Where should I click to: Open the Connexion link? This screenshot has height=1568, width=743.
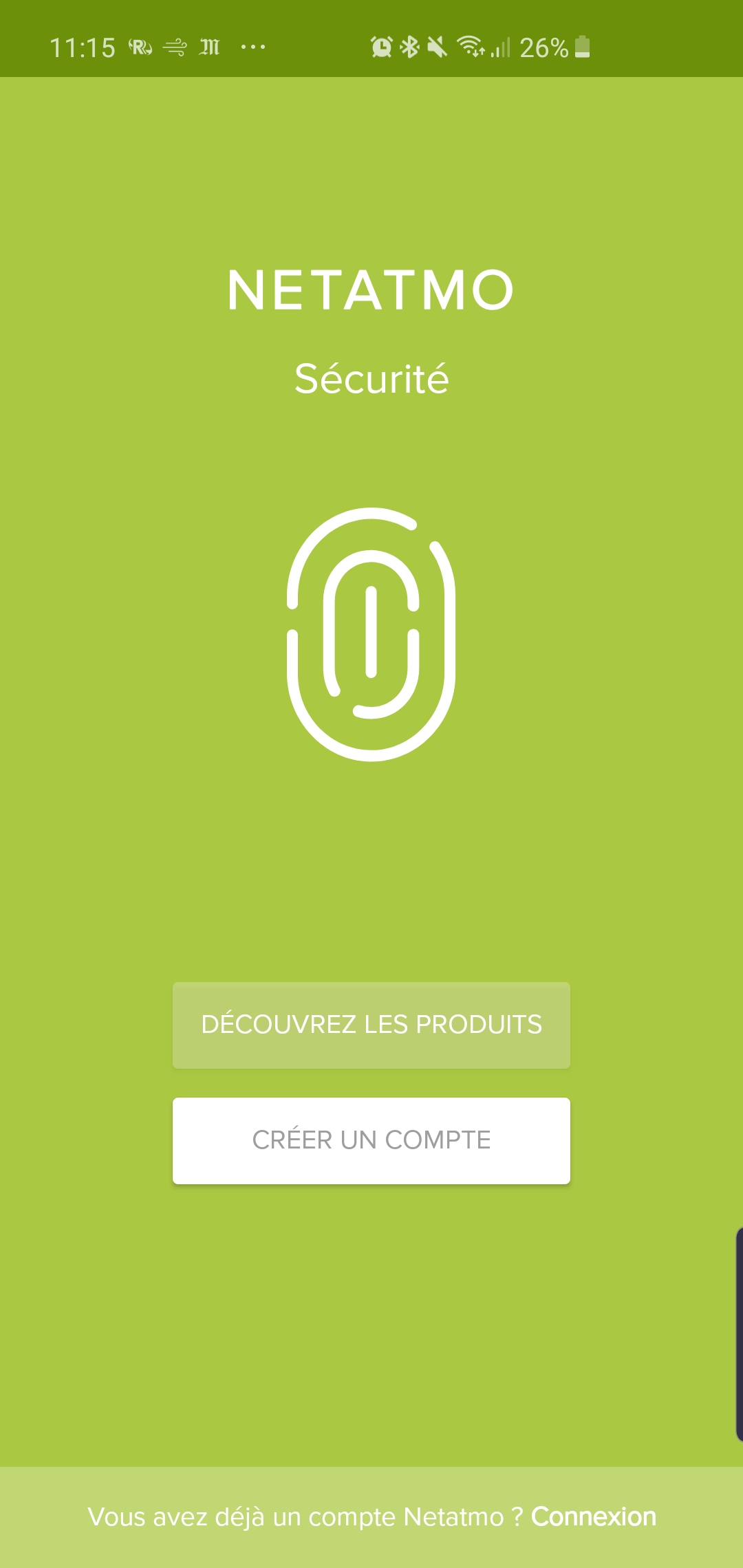point(593,1516)
